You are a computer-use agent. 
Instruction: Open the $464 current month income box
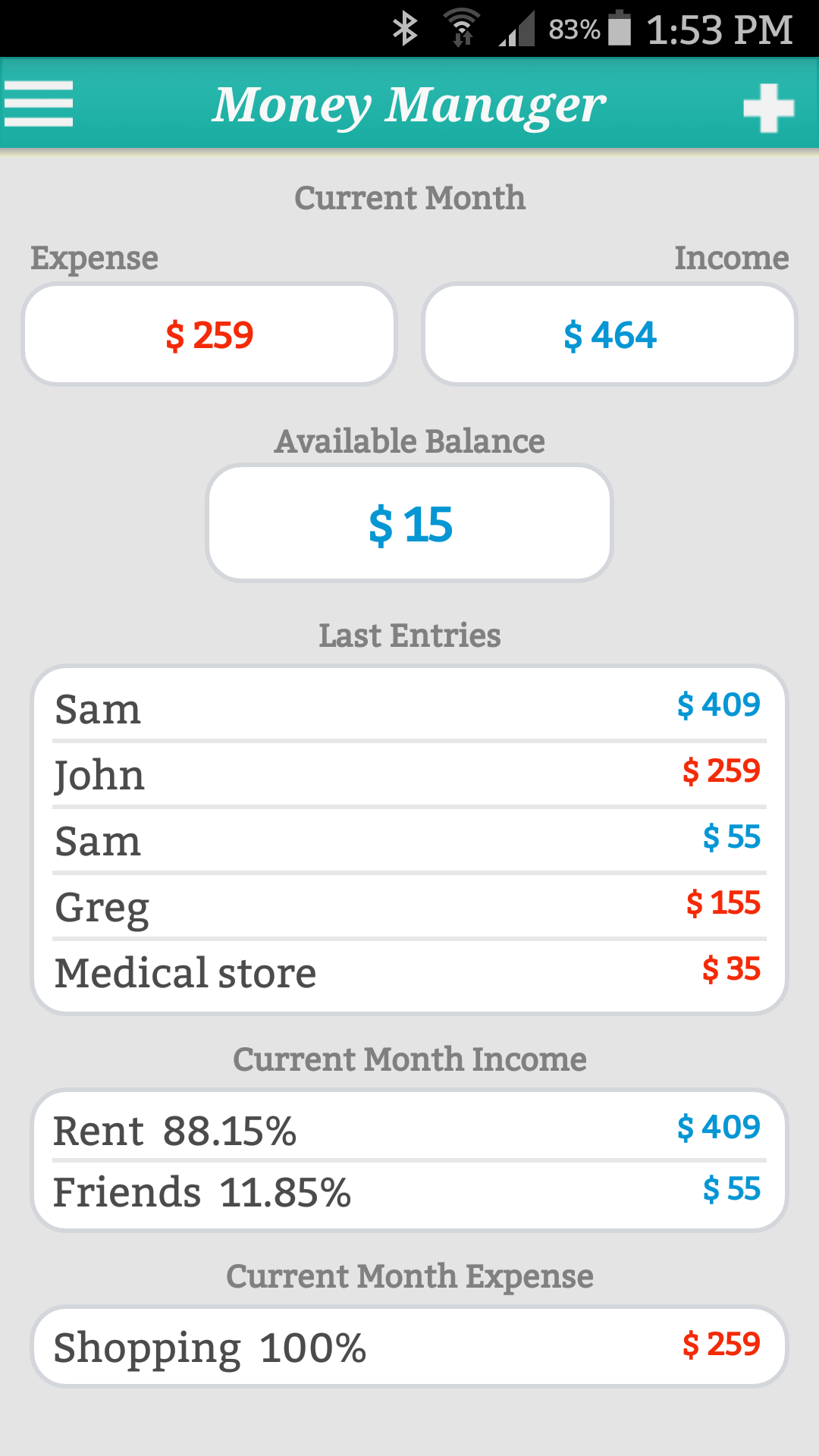click(x=610, y=334)
